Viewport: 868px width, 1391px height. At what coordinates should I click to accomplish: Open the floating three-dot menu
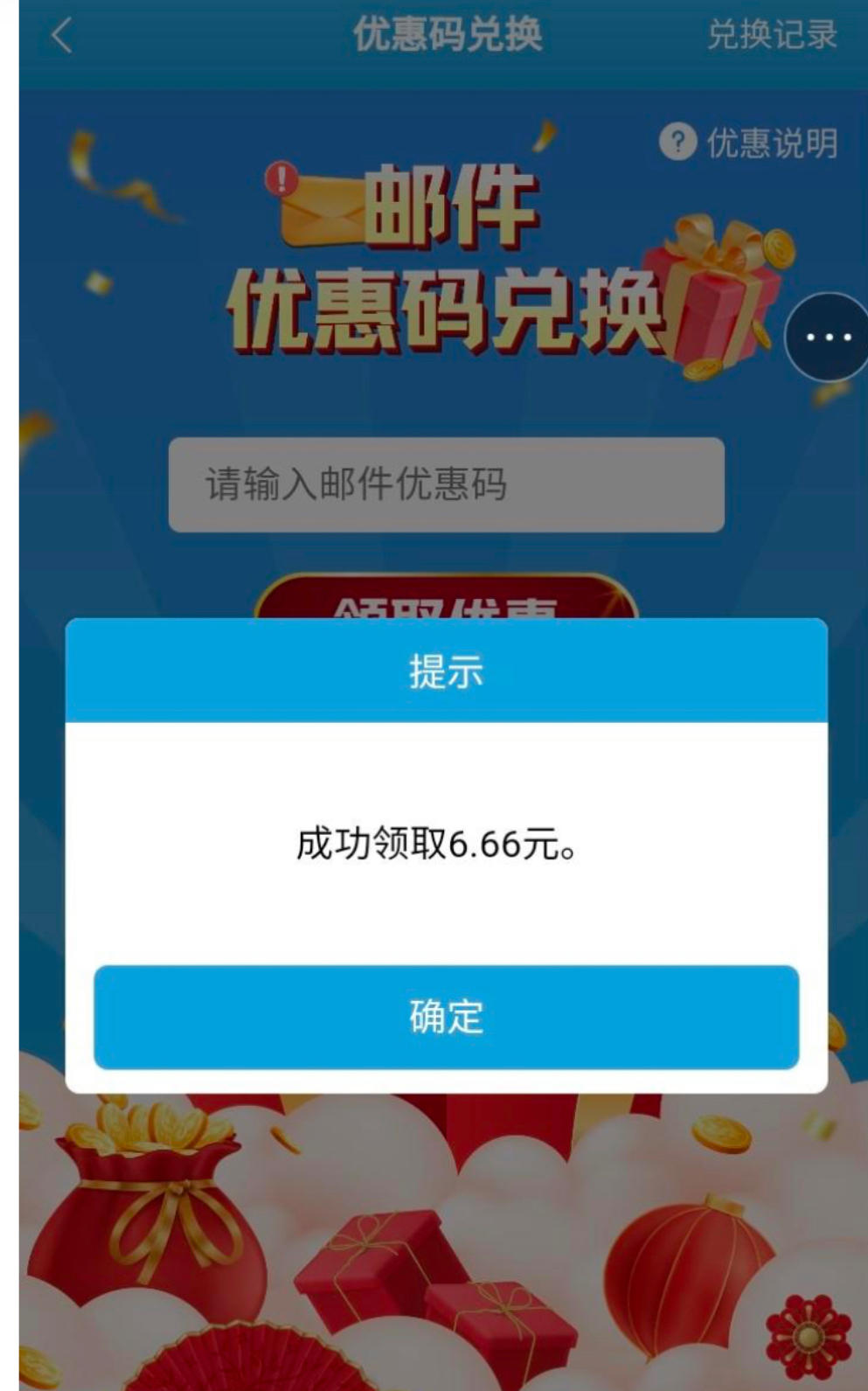click(x=827, y=337)
